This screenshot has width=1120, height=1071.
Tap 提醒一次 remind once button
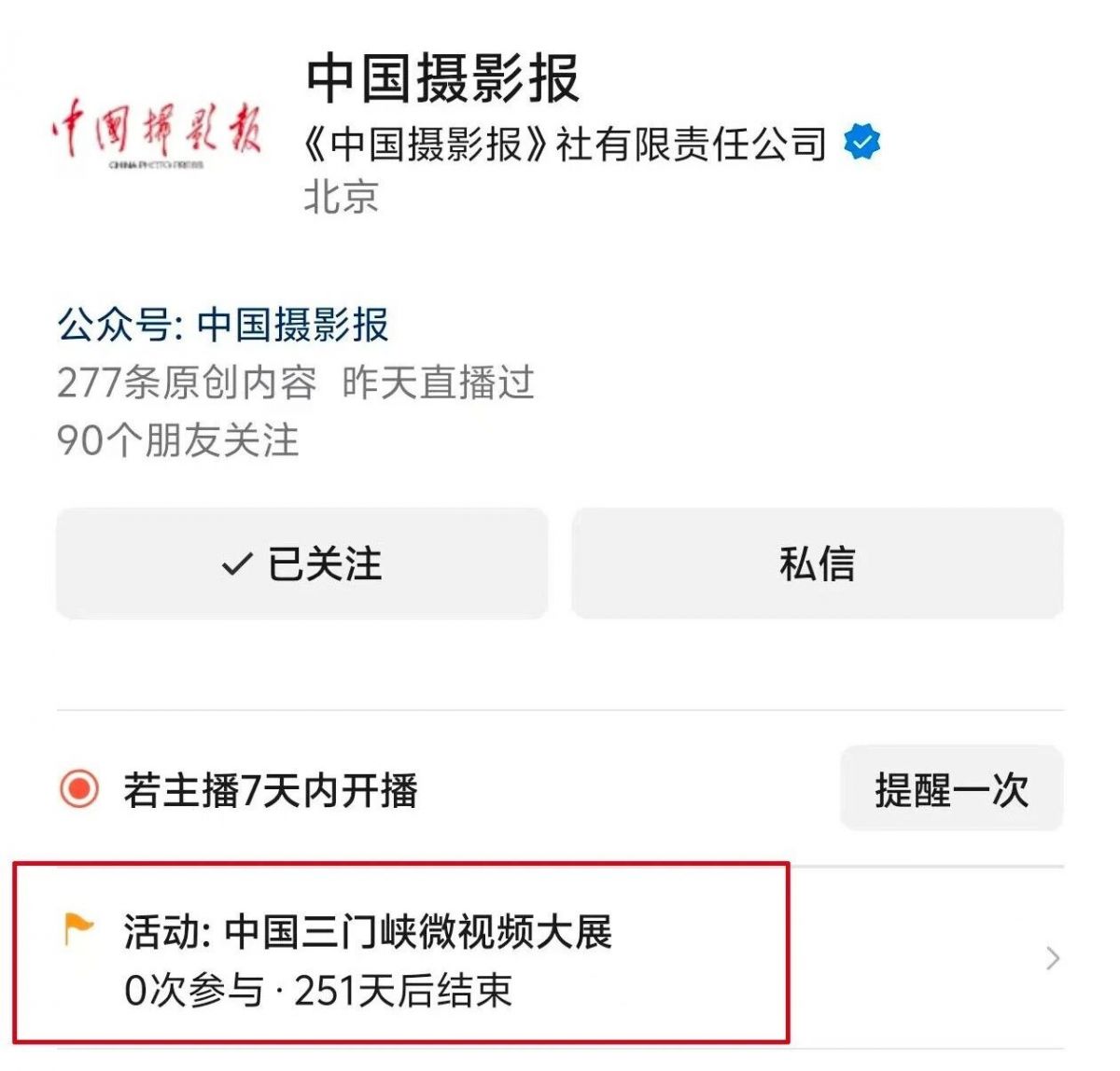pyautogui.click(x=951, y=789)
